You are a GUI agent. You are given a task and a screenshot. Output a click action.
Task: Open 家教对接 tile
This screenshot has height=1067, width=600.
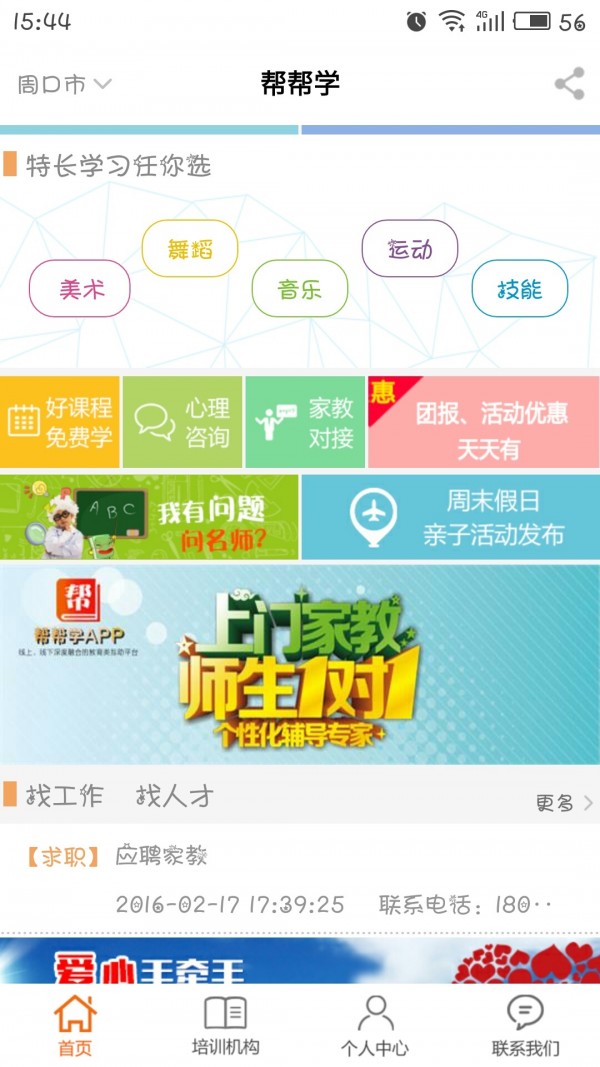[x=305, y=422]
